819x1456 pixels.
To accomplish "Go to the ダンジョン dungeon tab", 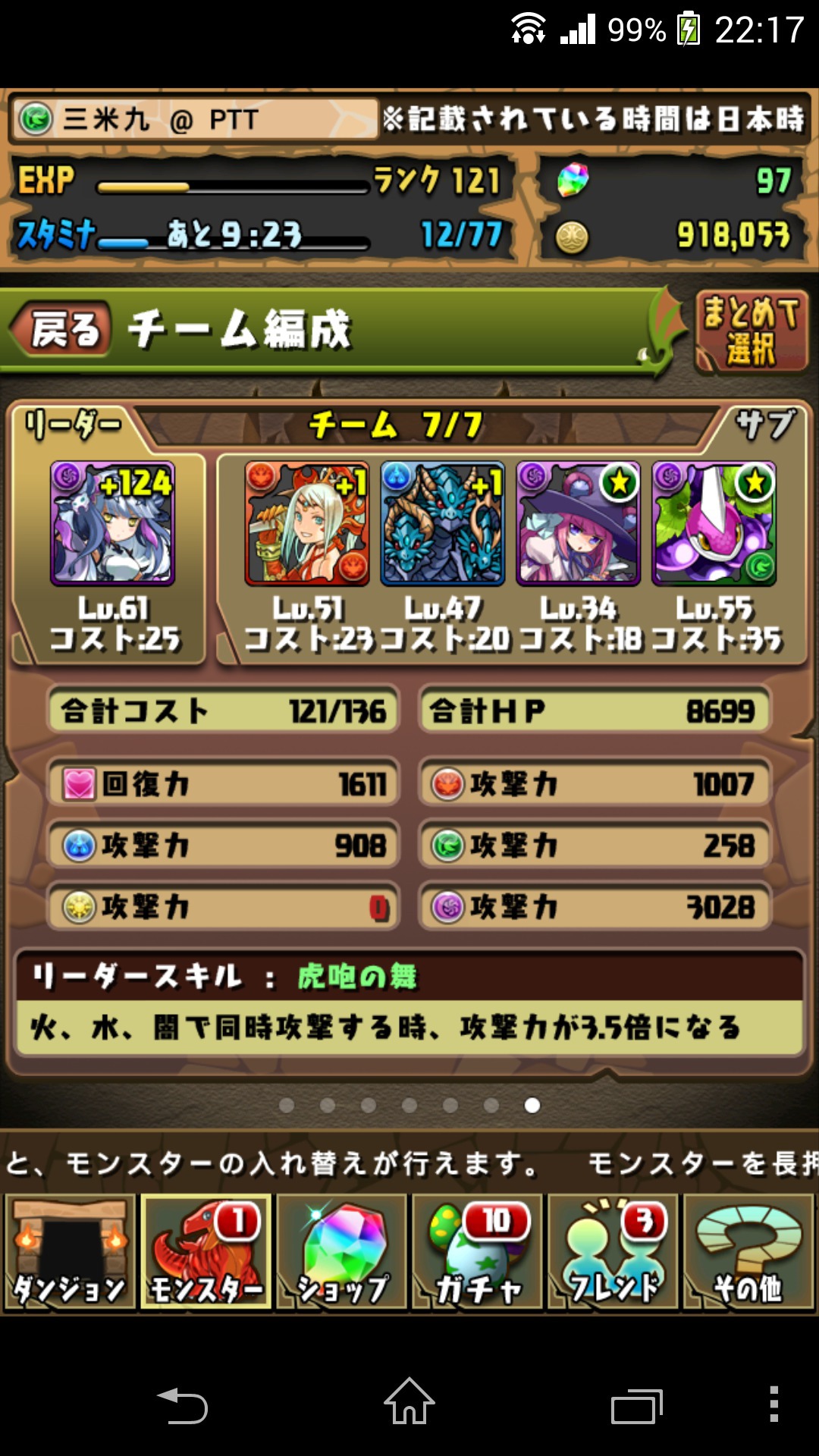I will click(70, 1252).
